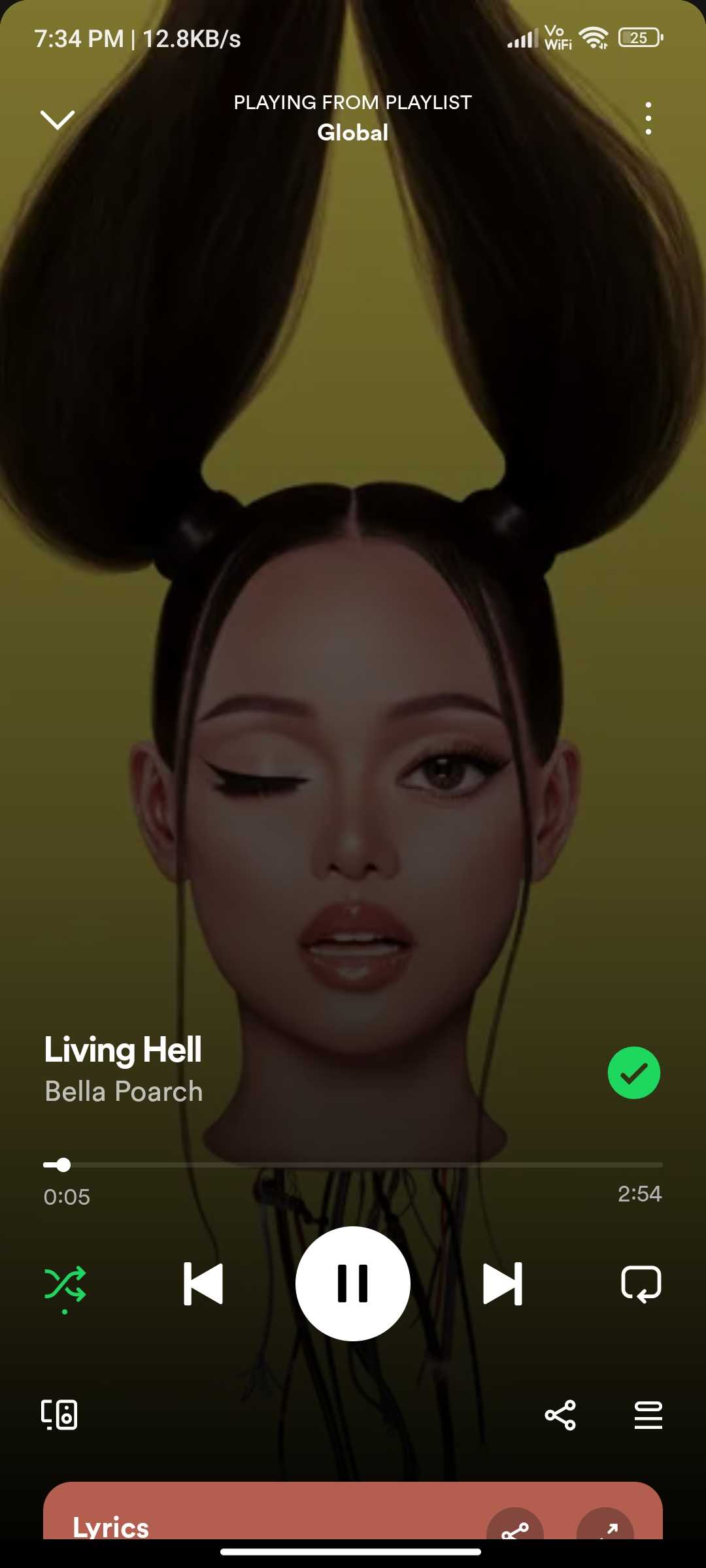This screenshot has height=1568, width=706.
Task: Turn off shuffle mode
Action: pos(65,1284)
